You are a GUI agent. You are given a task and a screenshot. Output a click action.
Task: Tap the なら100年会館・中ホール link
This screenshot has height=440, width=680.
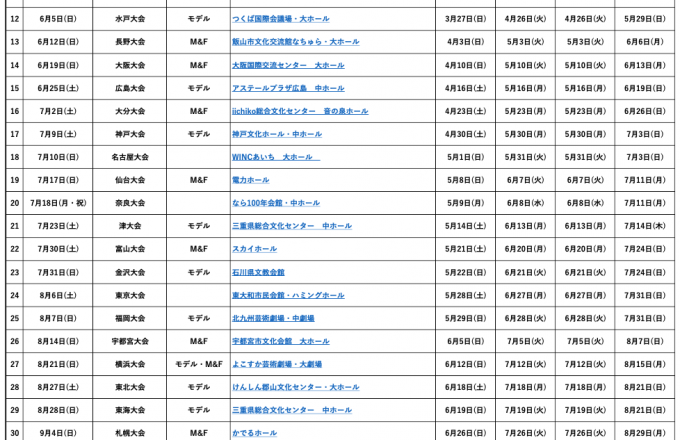(276, 203)
